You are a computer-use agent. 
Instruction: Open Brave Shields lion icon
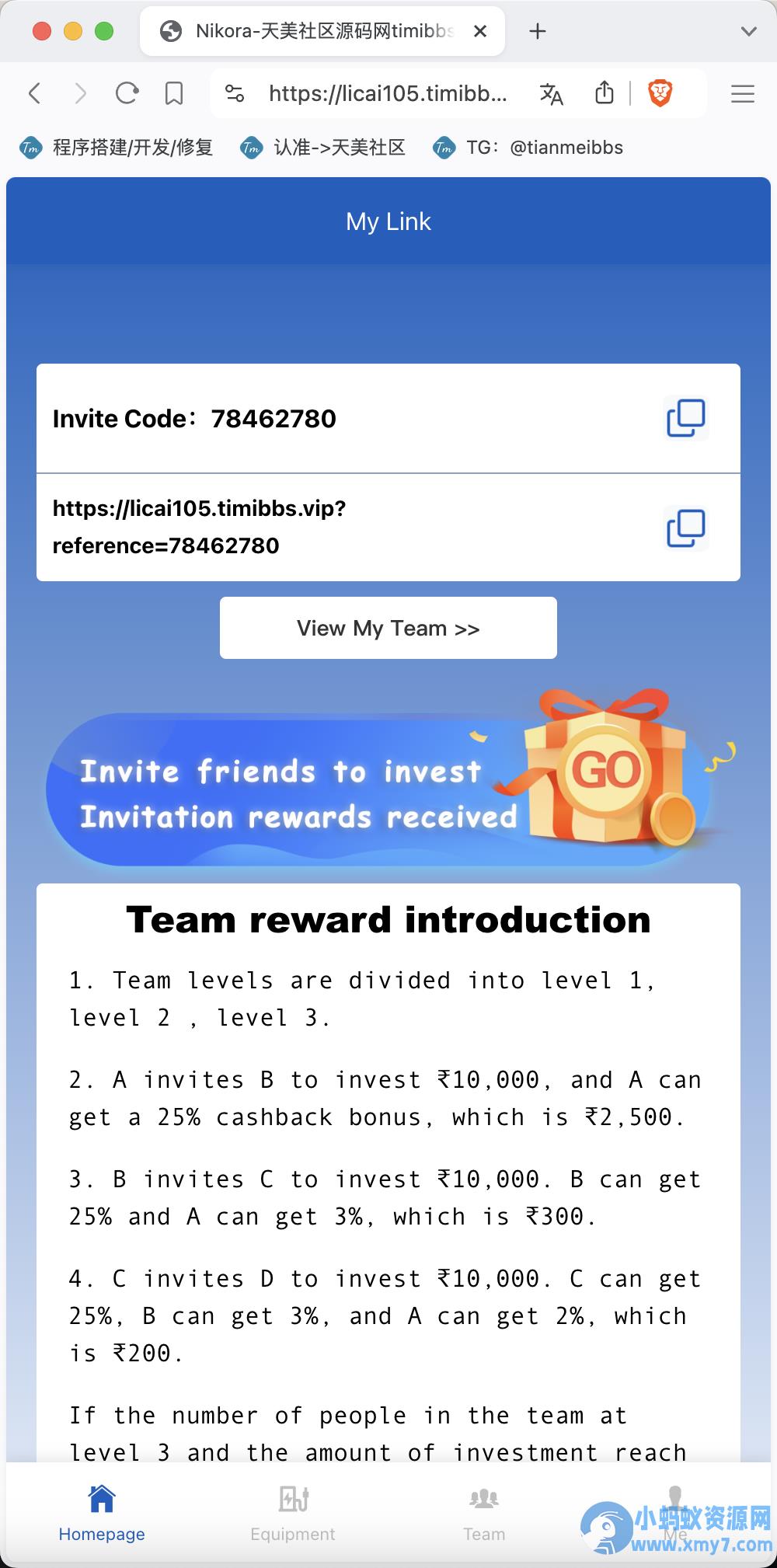point(660,94)
